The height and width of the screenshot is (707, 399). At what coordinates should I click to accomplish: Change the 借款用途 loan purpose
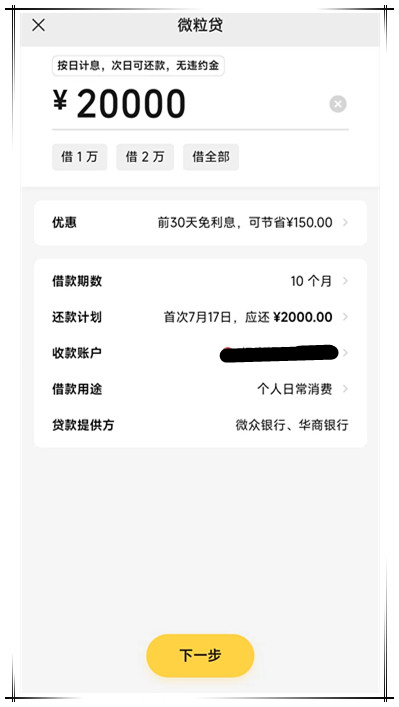point(200,389)
